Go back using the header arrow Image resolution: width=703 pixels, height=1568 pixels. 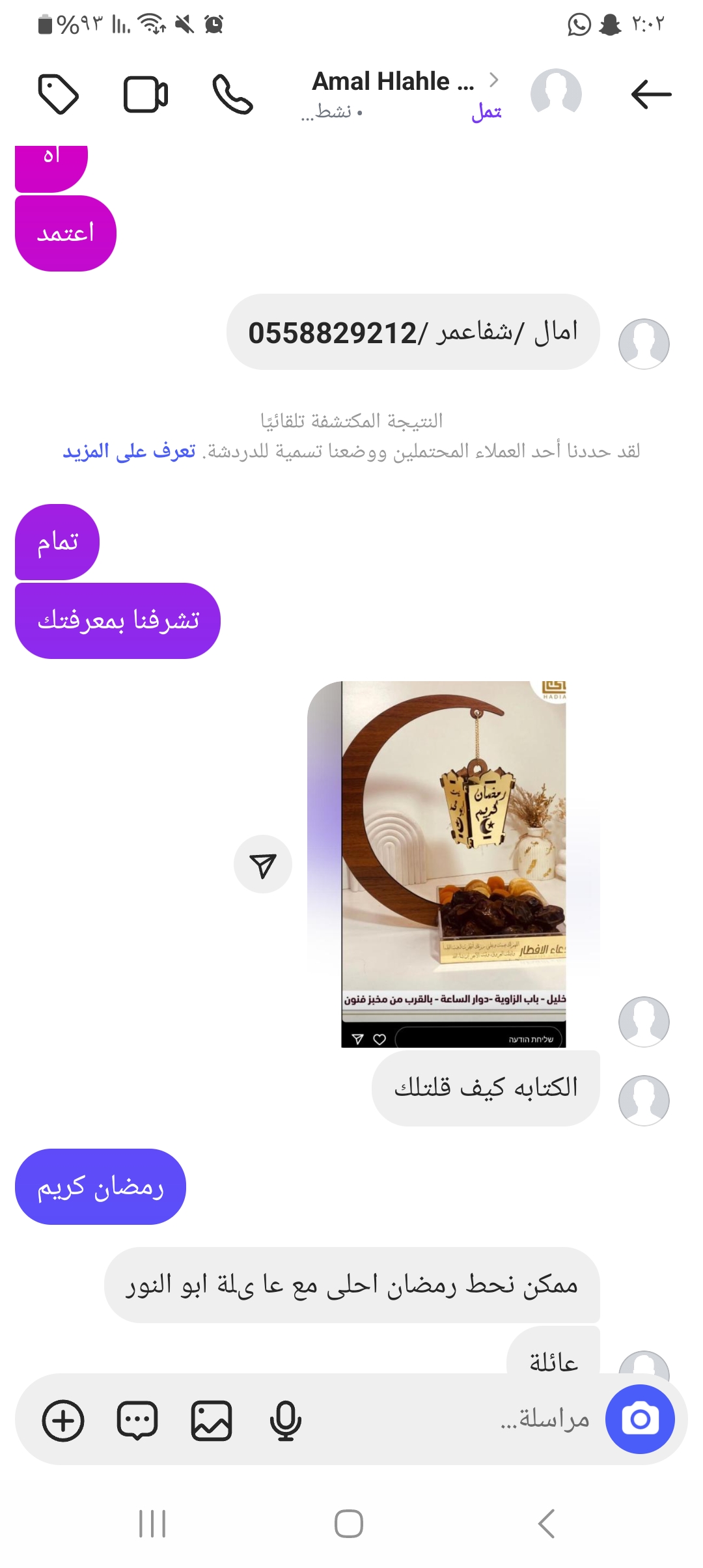pyautogui.click(x=651, y=94)
